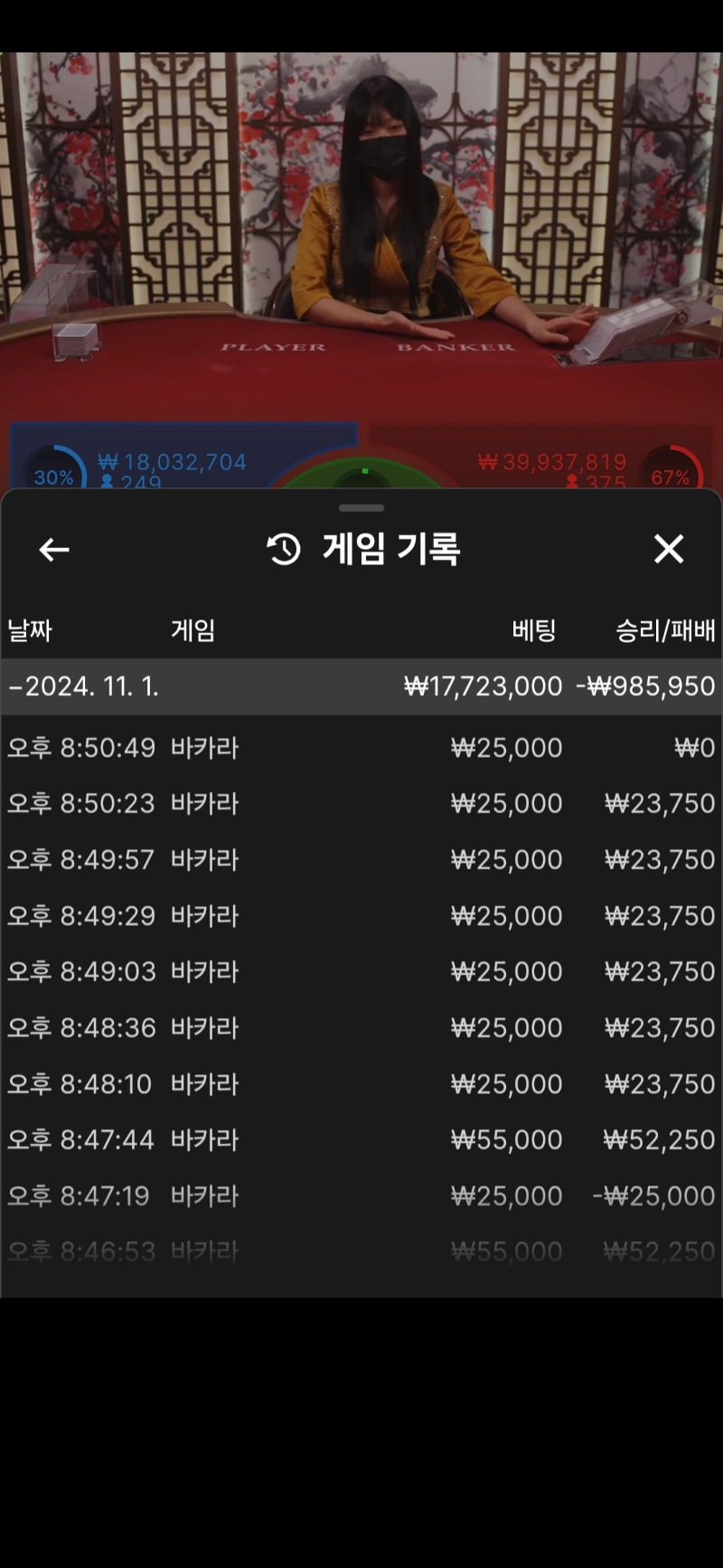Open the 오후 8:47:44 바카라 record
723x1568 pixels.
tap(361, 1140)
